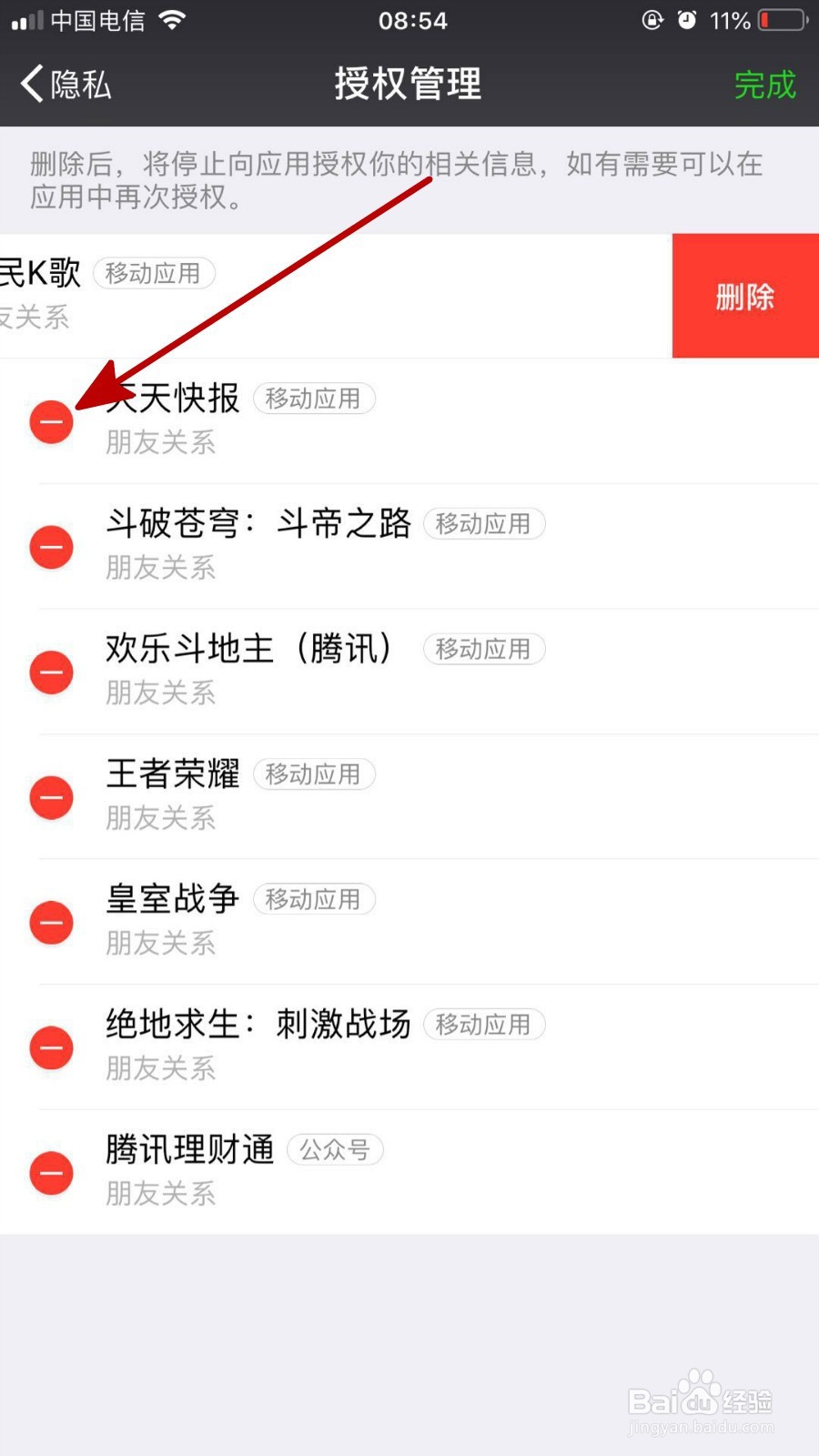Tap the orientation lock icon in status bar

coord(652,18)
